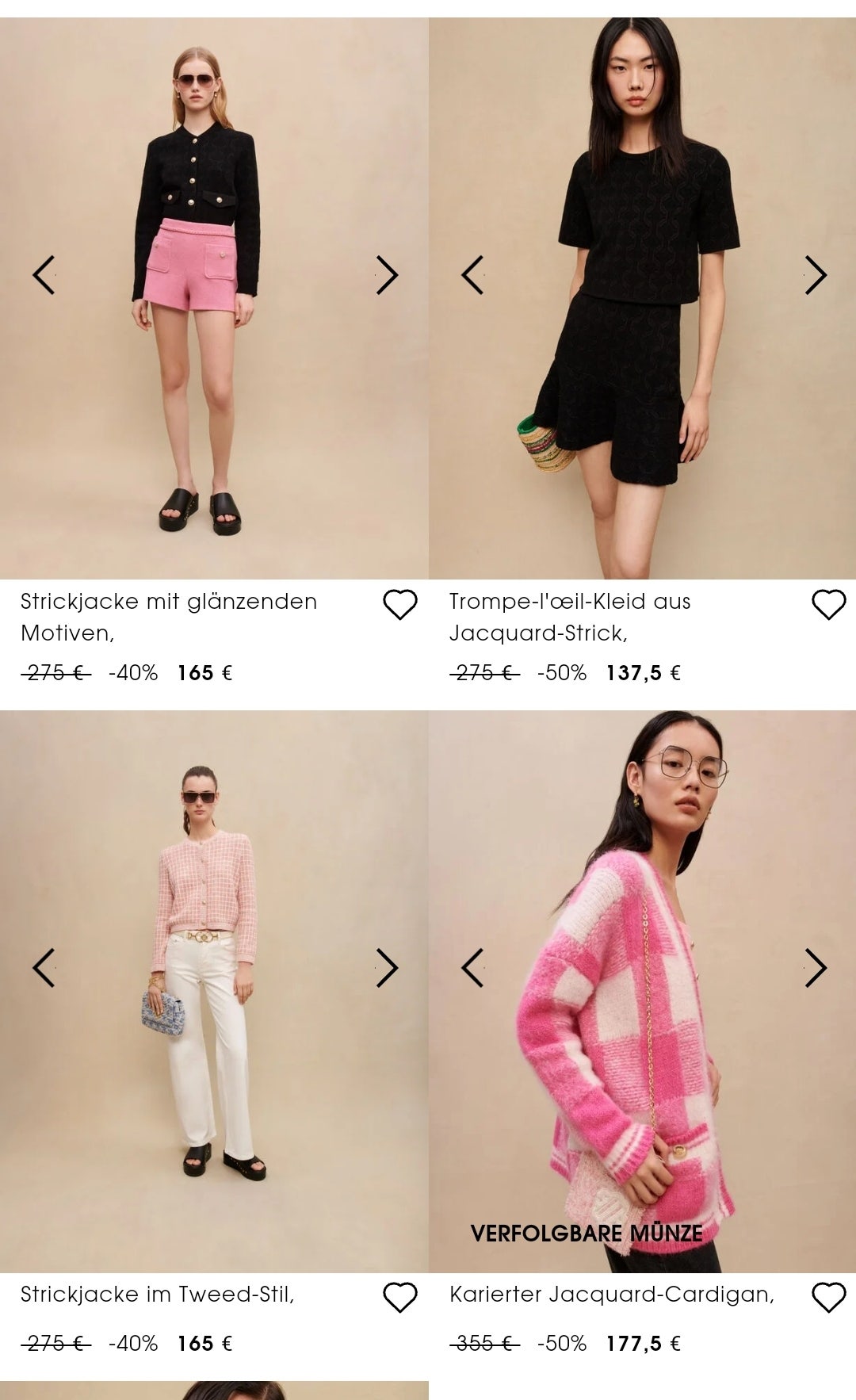The width and height of the screenshot is (856, 1400).
Task: Show next photo of Strickjacke im Tweed-Stil
Action: coord(387,968)
